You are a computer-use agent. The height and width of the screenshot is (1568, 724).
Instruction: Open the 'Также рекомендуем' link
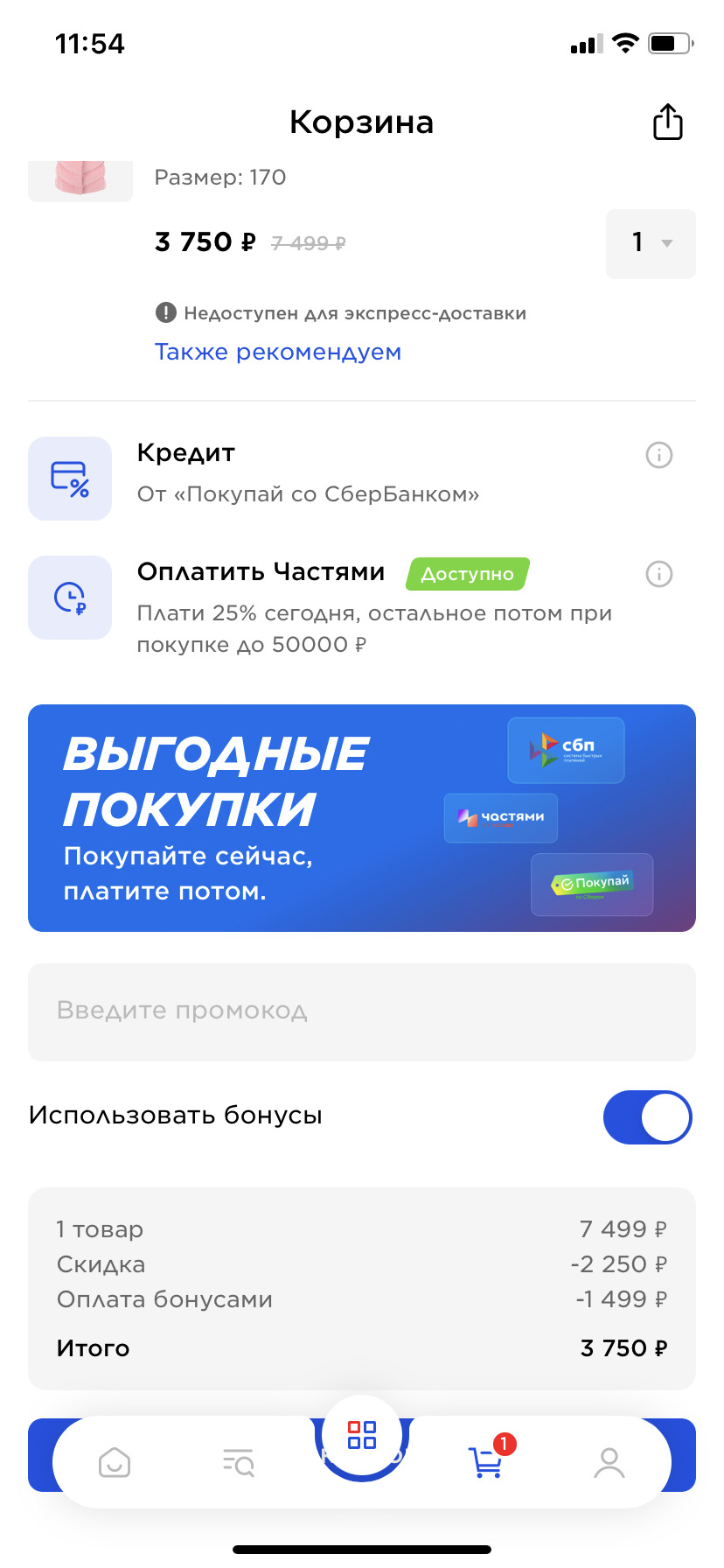[x=278, y=352]
